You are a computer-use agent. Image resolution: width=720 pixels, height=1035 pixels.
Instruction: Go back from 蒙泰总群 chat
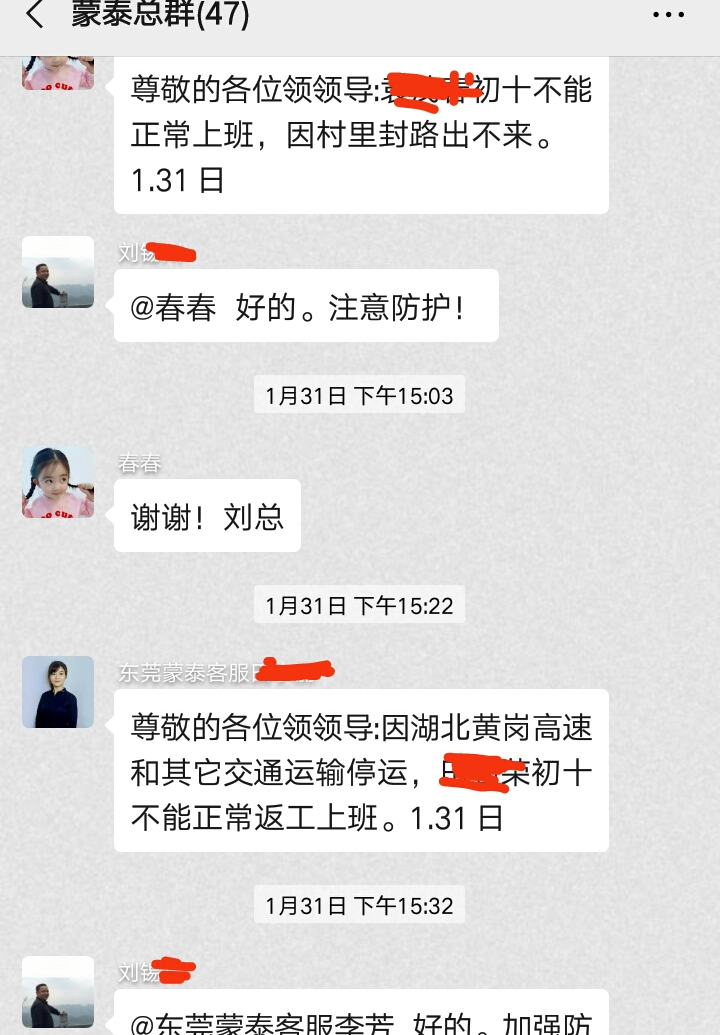[35, 15]
